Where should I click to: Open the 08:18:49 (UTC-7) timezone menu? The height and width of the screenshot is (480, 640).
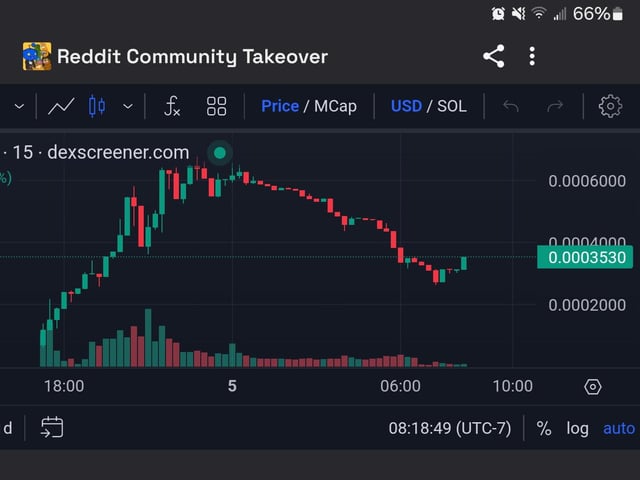[x=450, y=428]
